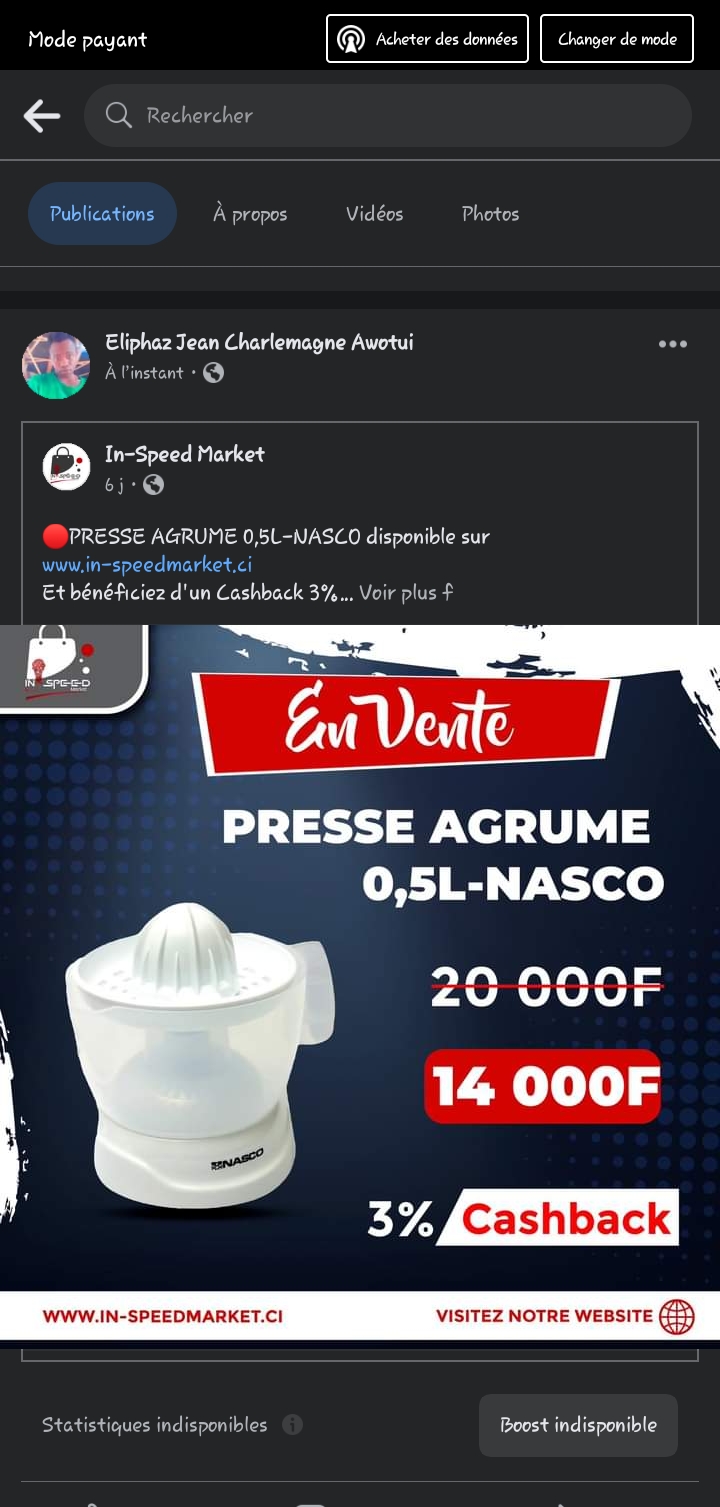Open the post's three-dot options menu
The width and height of the screenshot is (720, 1507).
672,344
